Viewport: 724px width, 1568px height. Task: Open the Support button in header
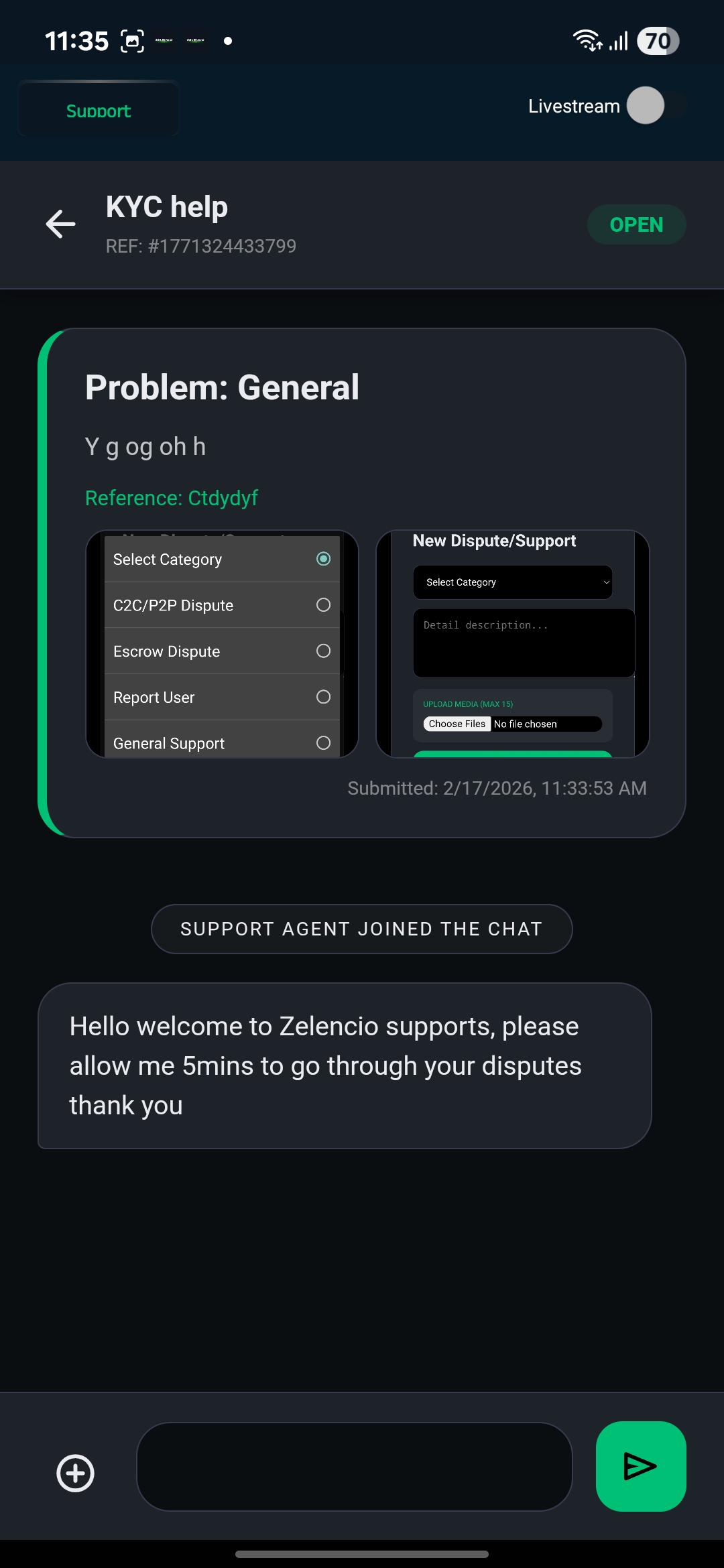tap(99, 110)
